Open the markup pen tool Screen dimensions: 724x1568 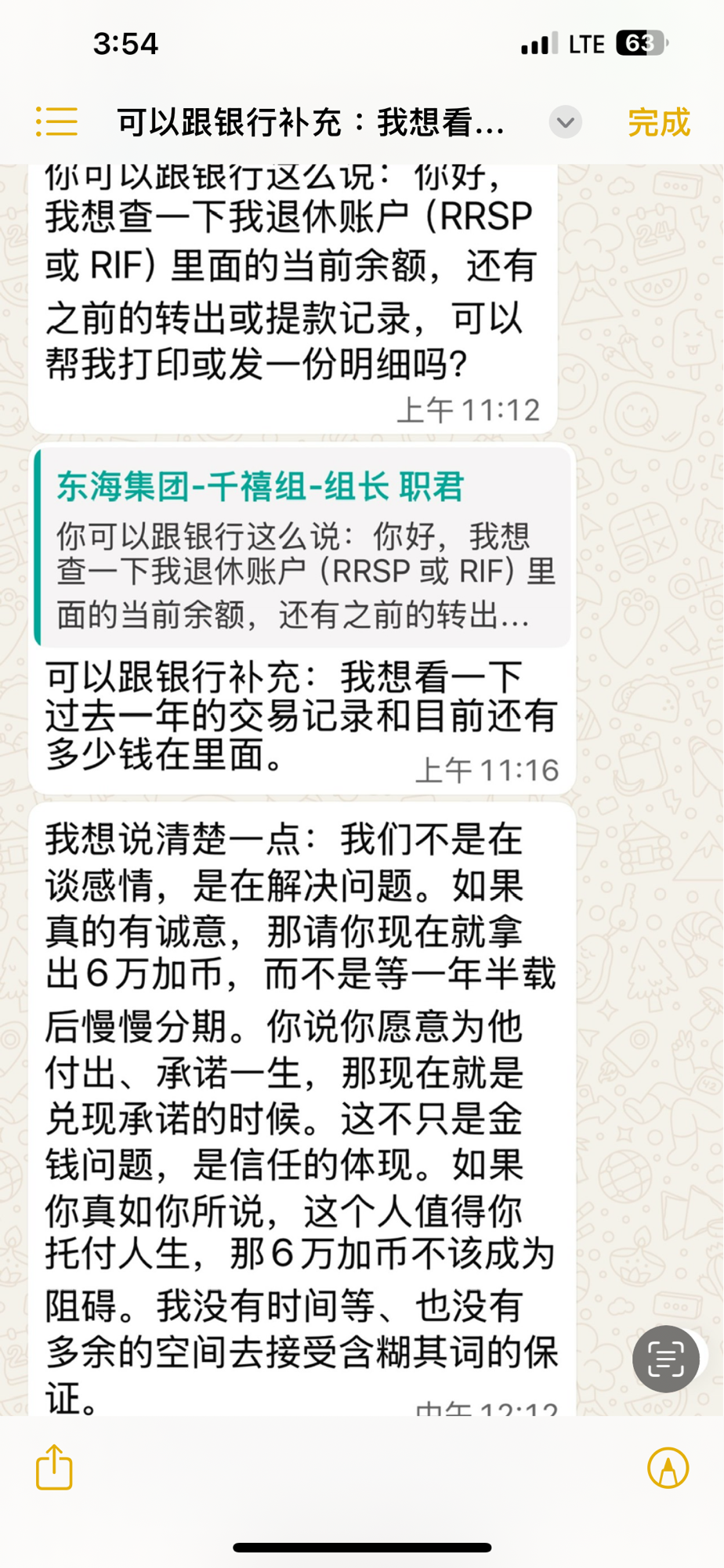(668, 1467)
